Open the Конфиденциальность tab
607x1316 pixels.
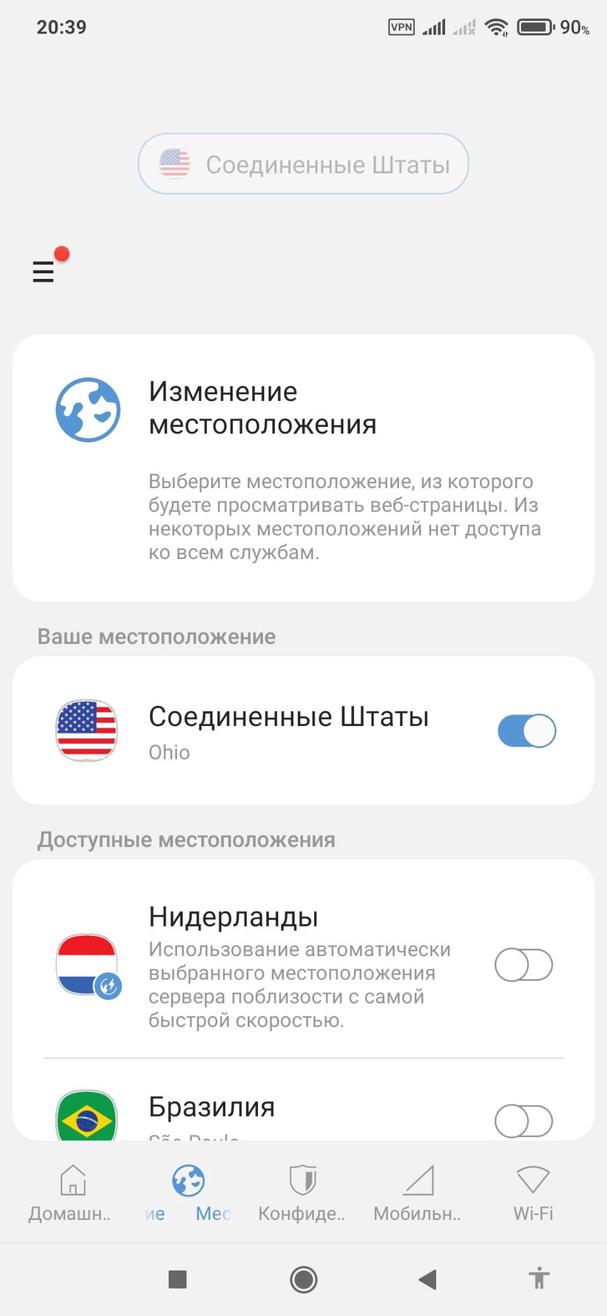coord(302,1193)
